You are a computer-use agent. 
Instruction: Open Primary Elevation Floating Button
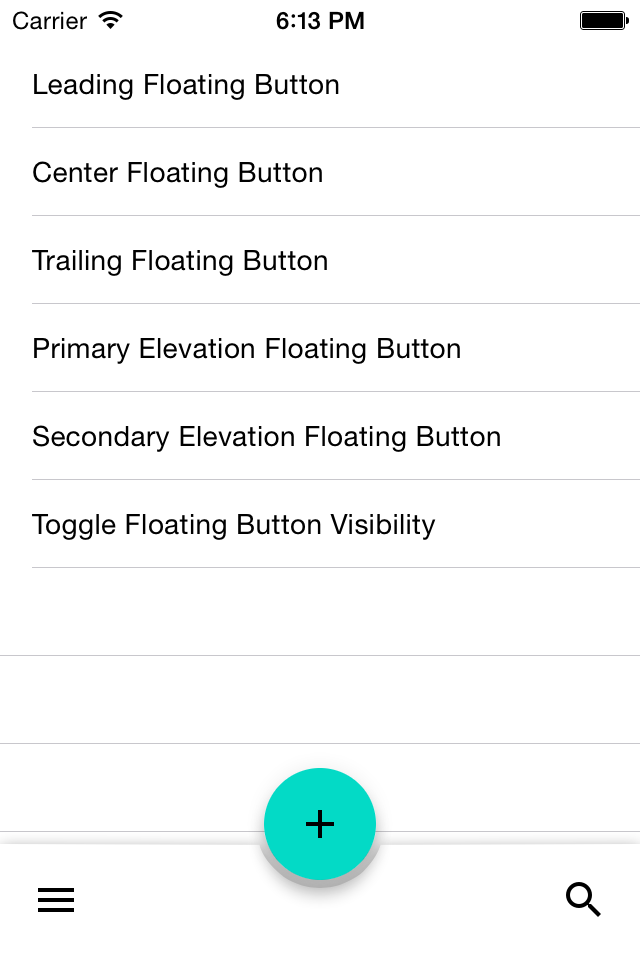point(247,349)
